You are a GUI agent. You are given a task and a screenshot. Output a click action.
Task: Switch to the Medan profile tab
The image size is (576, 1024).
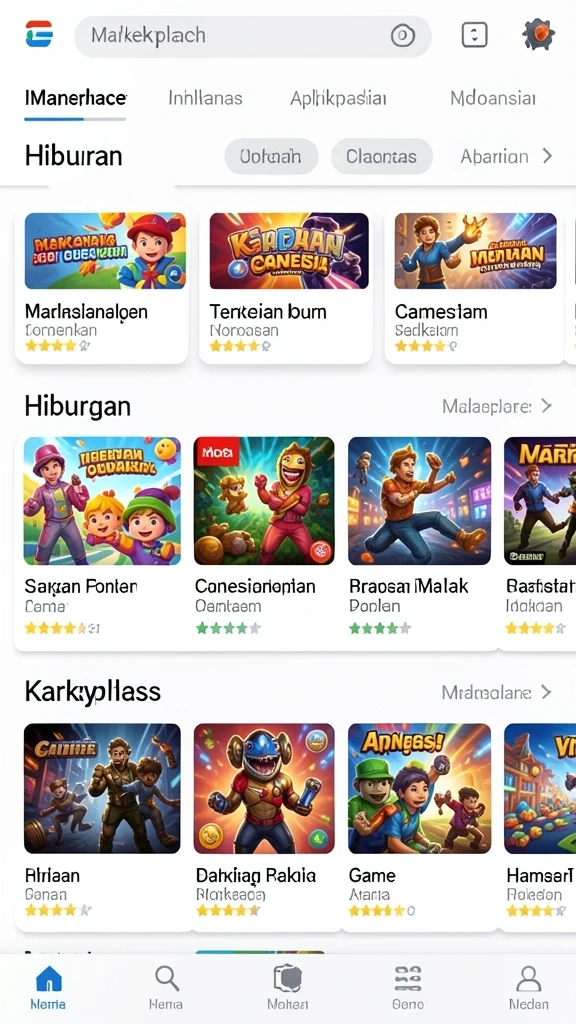528,987
